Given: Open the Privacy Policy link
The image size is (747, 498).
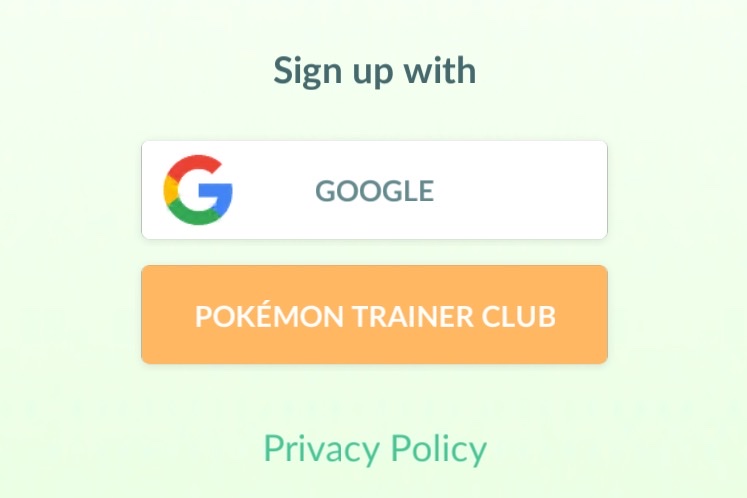Looking at the screenshot, I should (374, 449).
